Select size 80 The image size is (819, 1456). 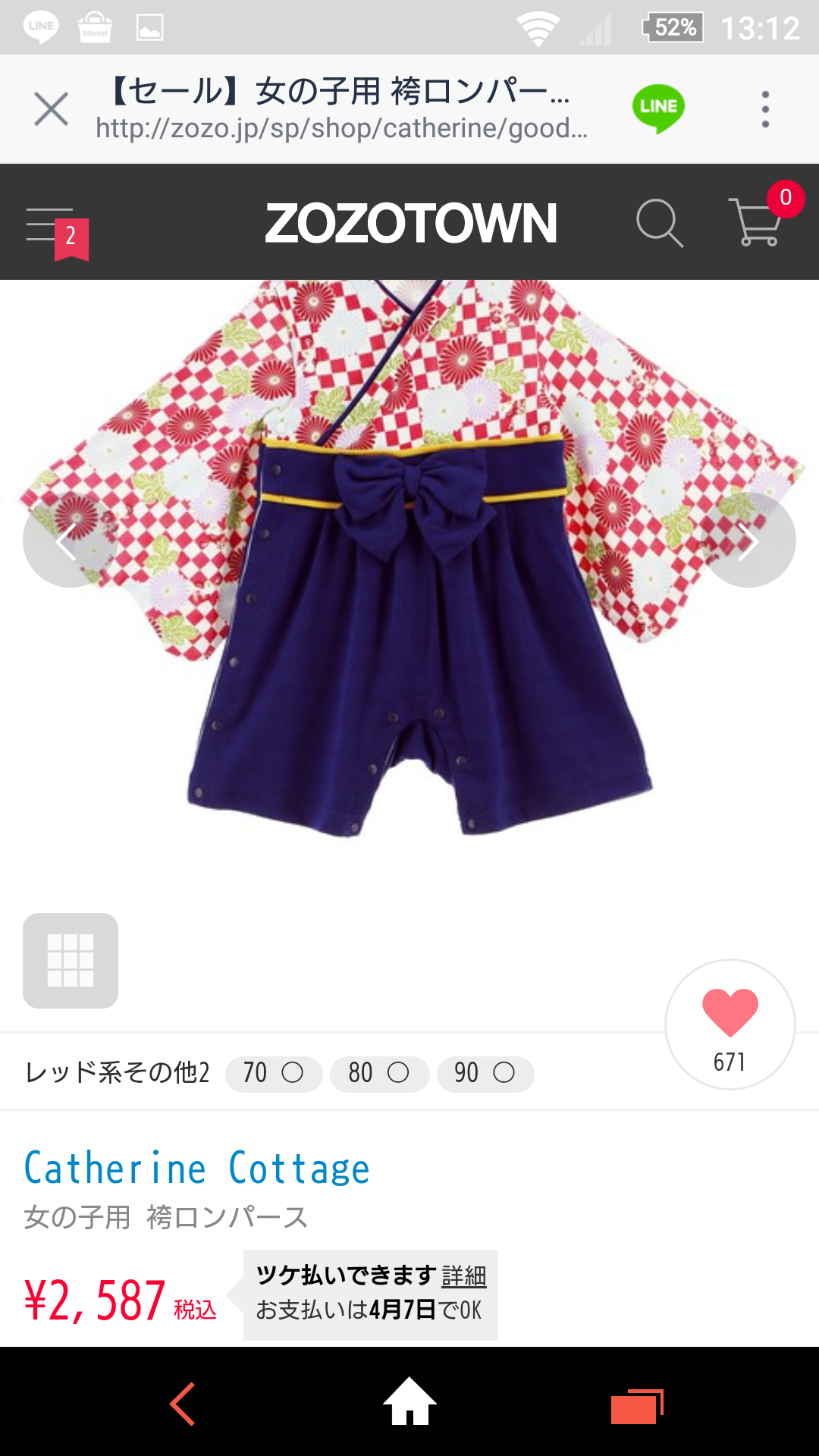[x=379, y=1073]
